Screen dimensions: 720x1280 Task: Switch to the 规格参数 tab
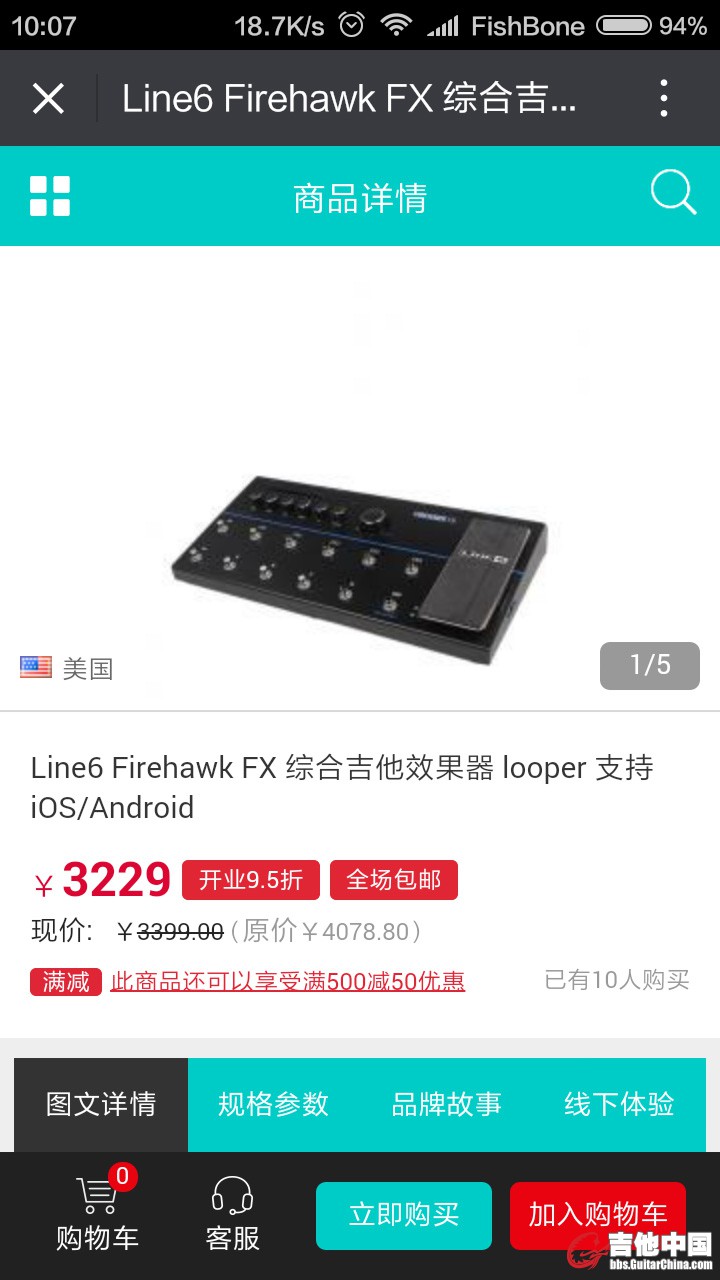[x=273, y=1104]
